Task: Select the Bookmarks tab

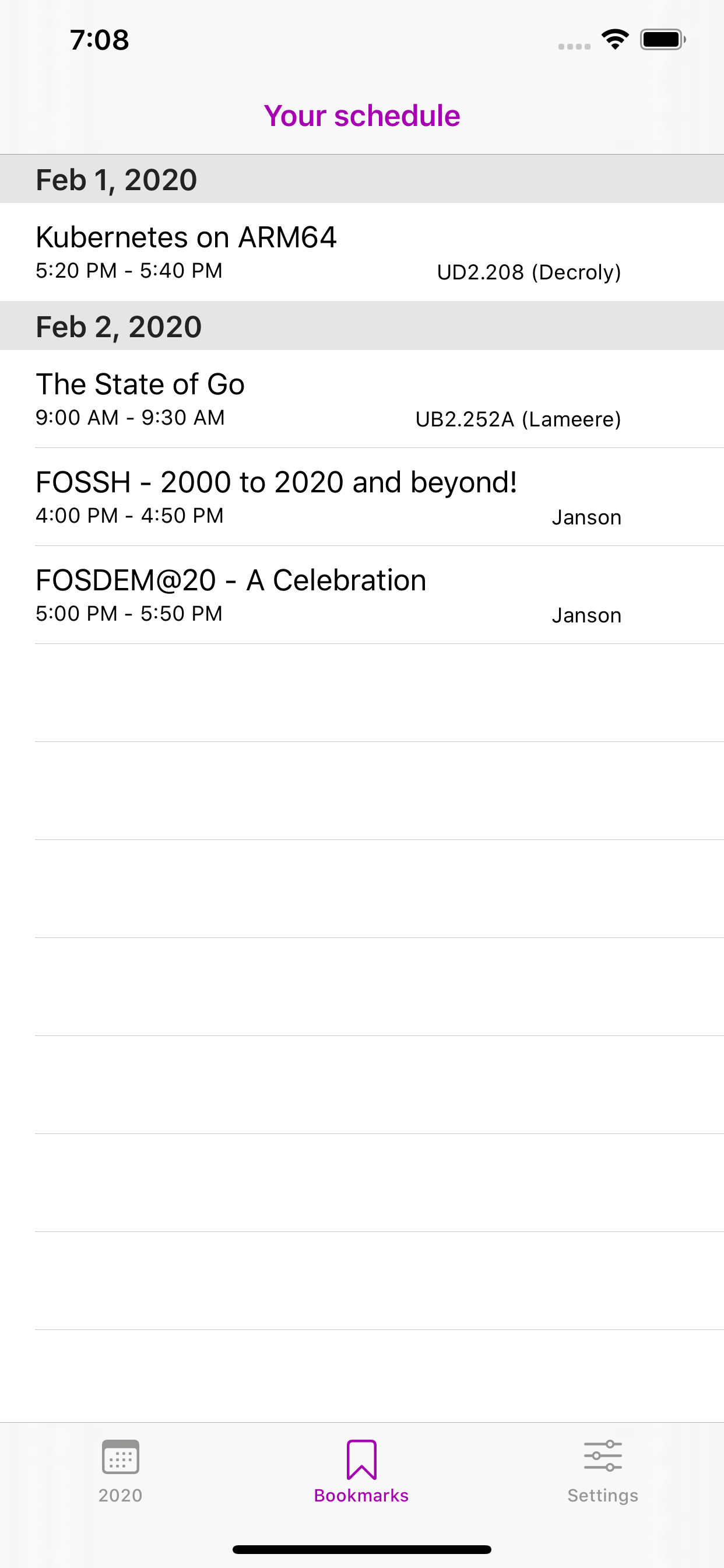Action: pos(361,1472)
